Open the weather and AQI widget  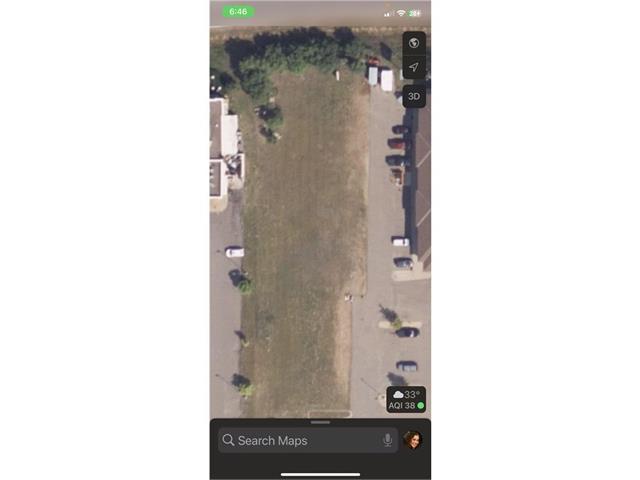(407, 400)
